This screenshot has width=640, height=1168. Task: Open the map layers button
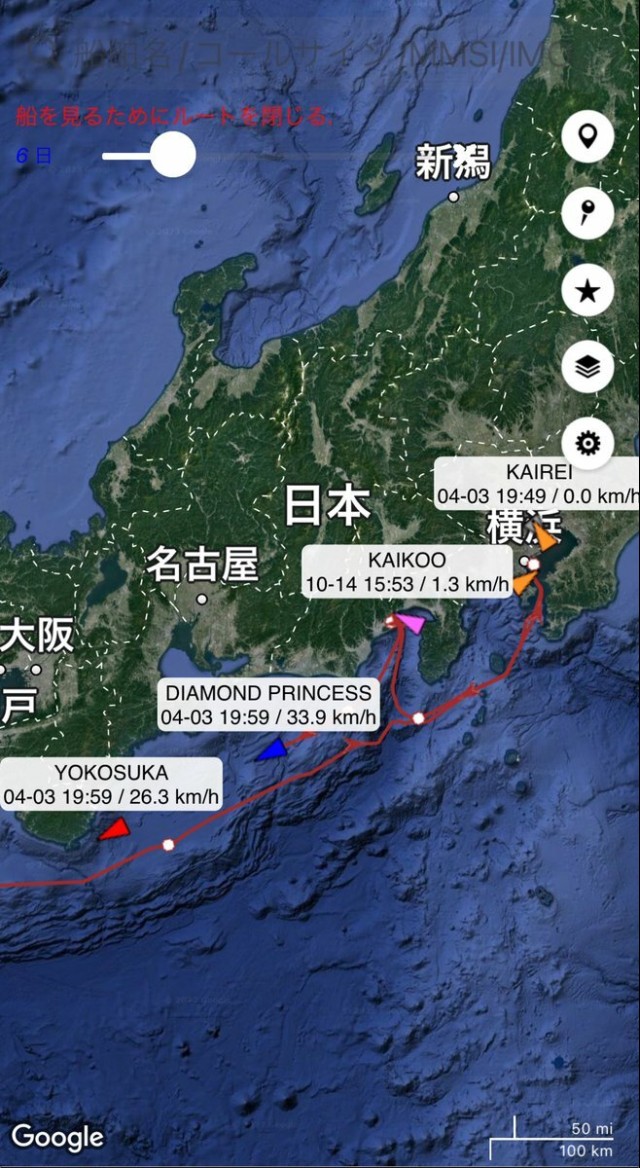point(587,366)
